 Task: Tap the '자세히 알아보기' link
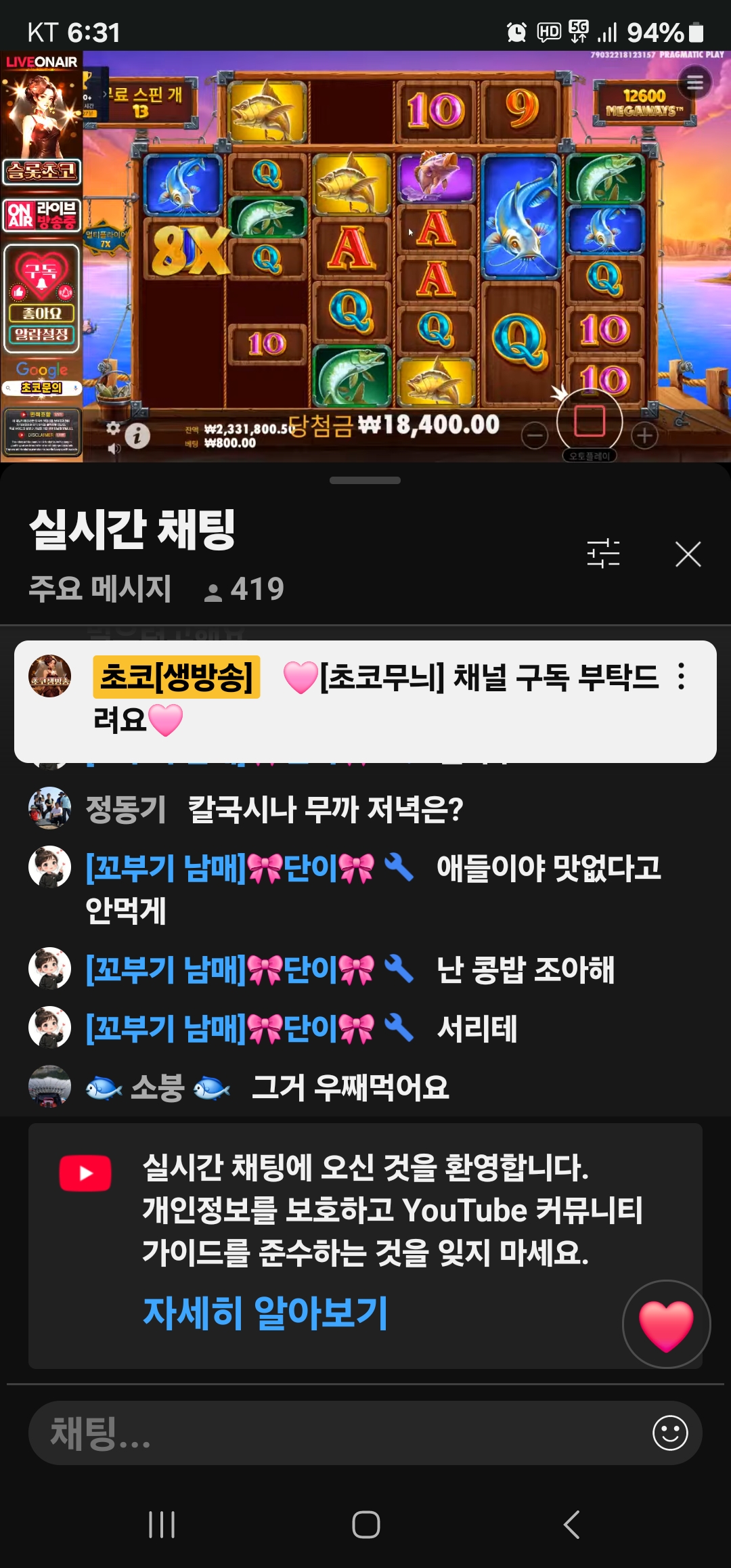pos(265,1313)
